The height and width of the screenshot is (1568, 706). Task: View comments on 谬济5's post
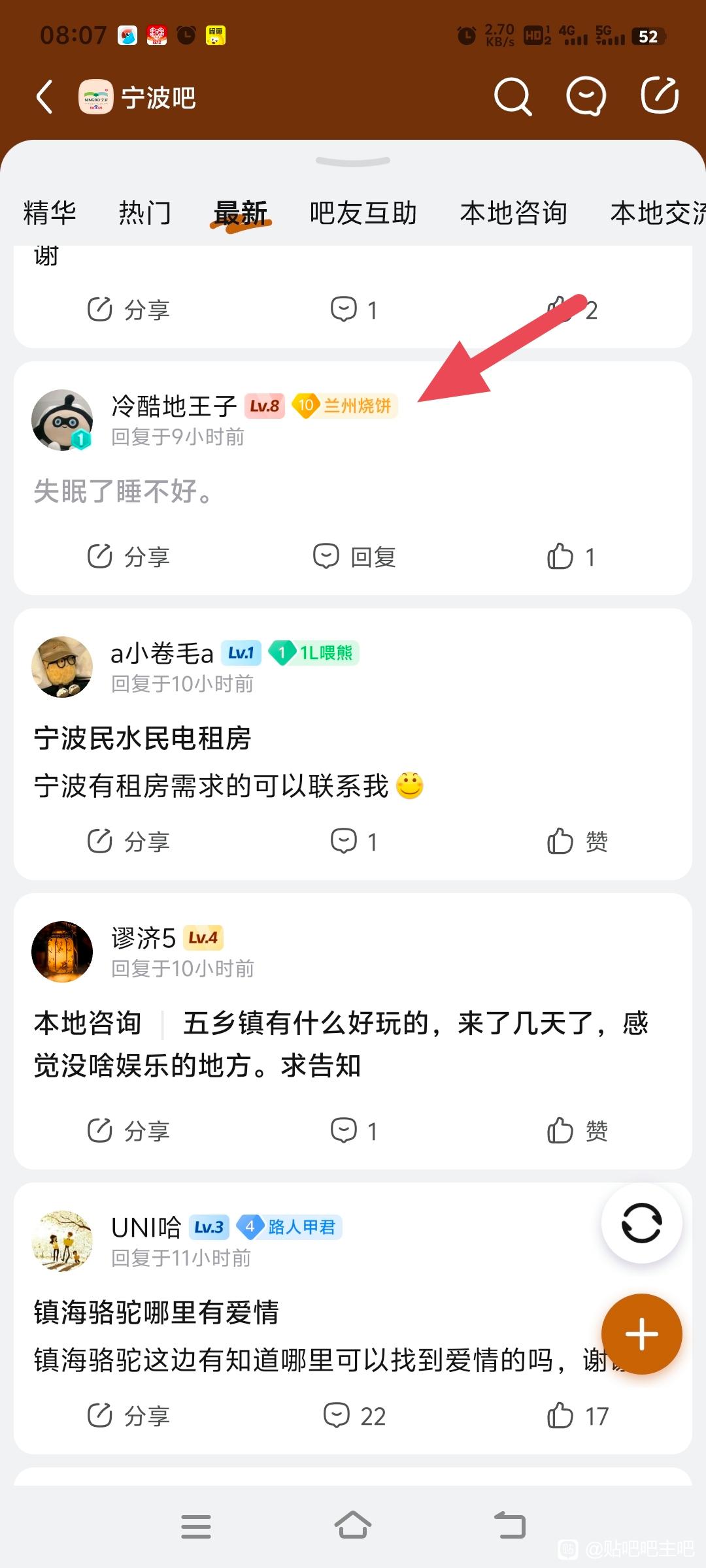coord(354,1130)
